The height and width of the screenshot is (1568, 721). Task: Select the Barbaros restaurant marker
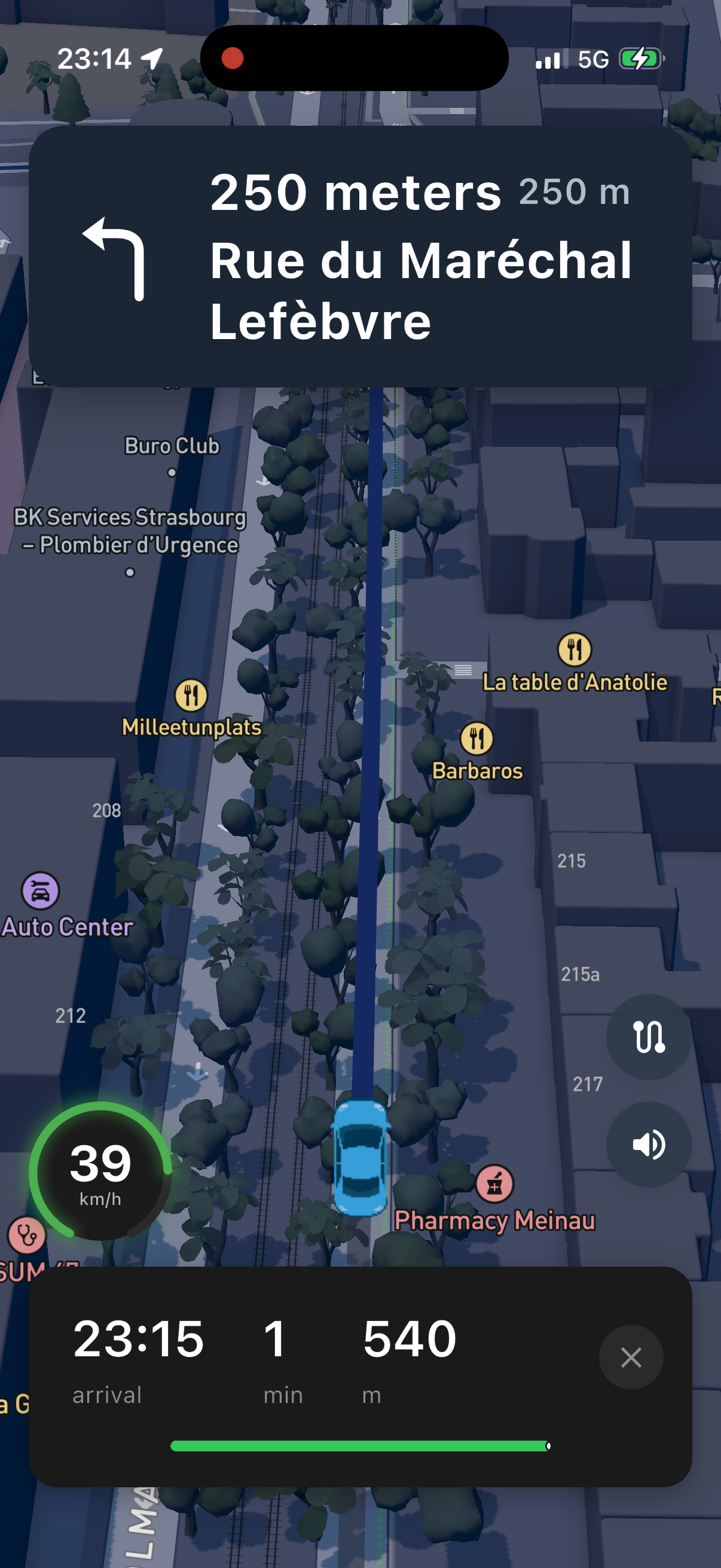pos(477,739)
